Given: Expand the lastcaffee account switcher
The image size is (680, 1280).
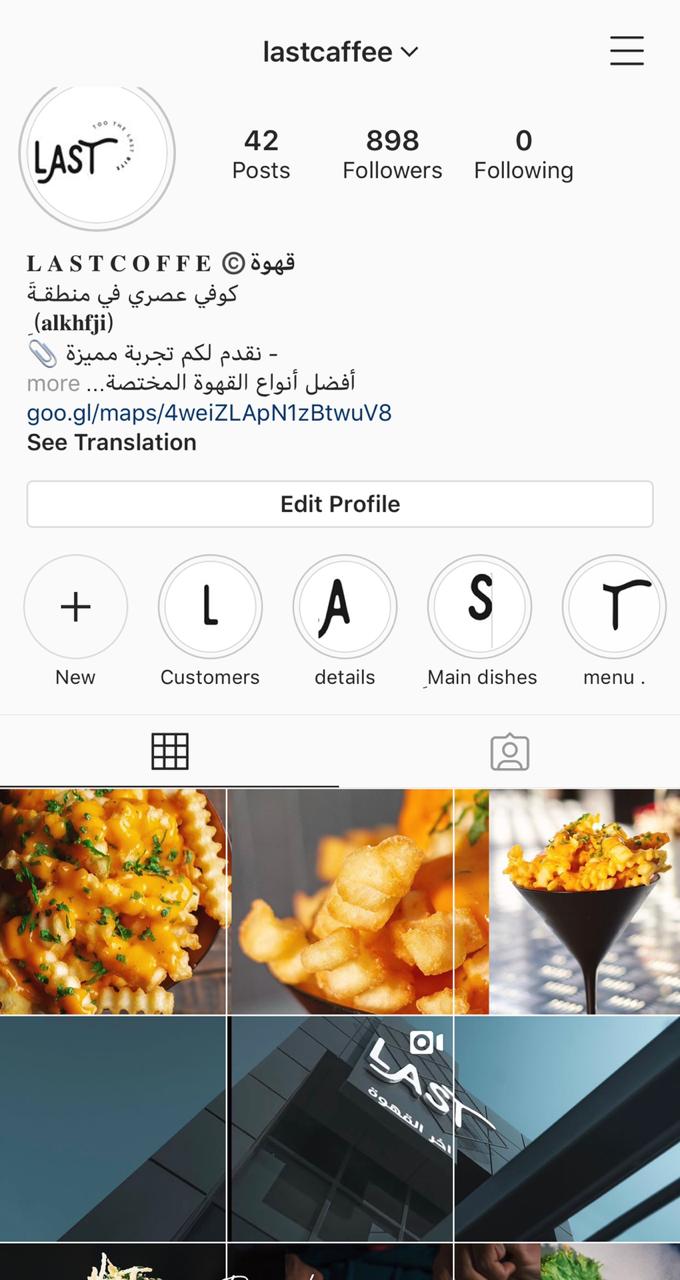Looking at the screenshot, I should pos(340,52).
